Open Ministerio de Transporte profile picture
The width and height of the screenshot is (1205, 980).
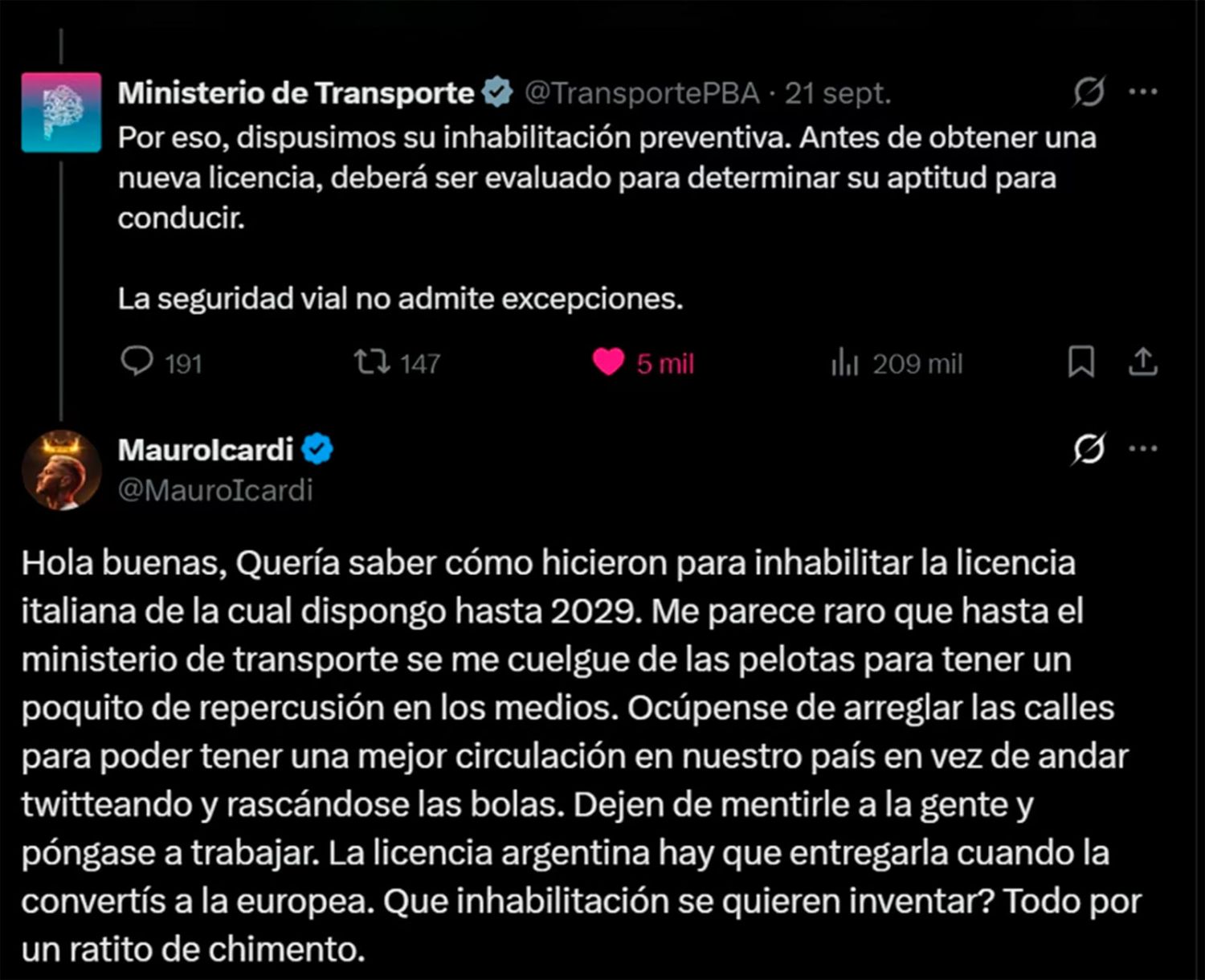click(61, 112)
